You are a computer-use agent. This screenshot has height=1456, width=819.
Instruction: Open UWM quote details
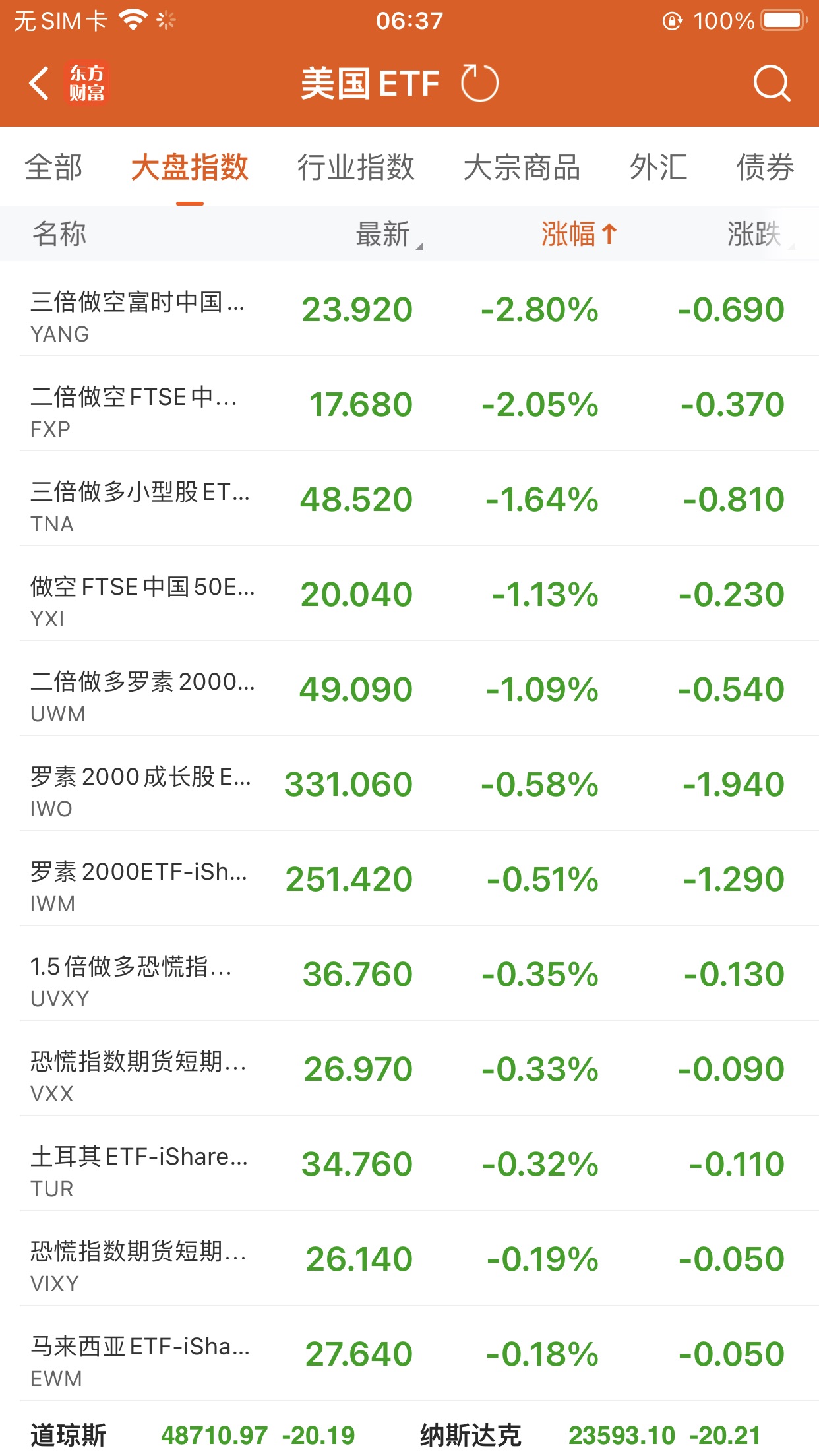point(409,690)
